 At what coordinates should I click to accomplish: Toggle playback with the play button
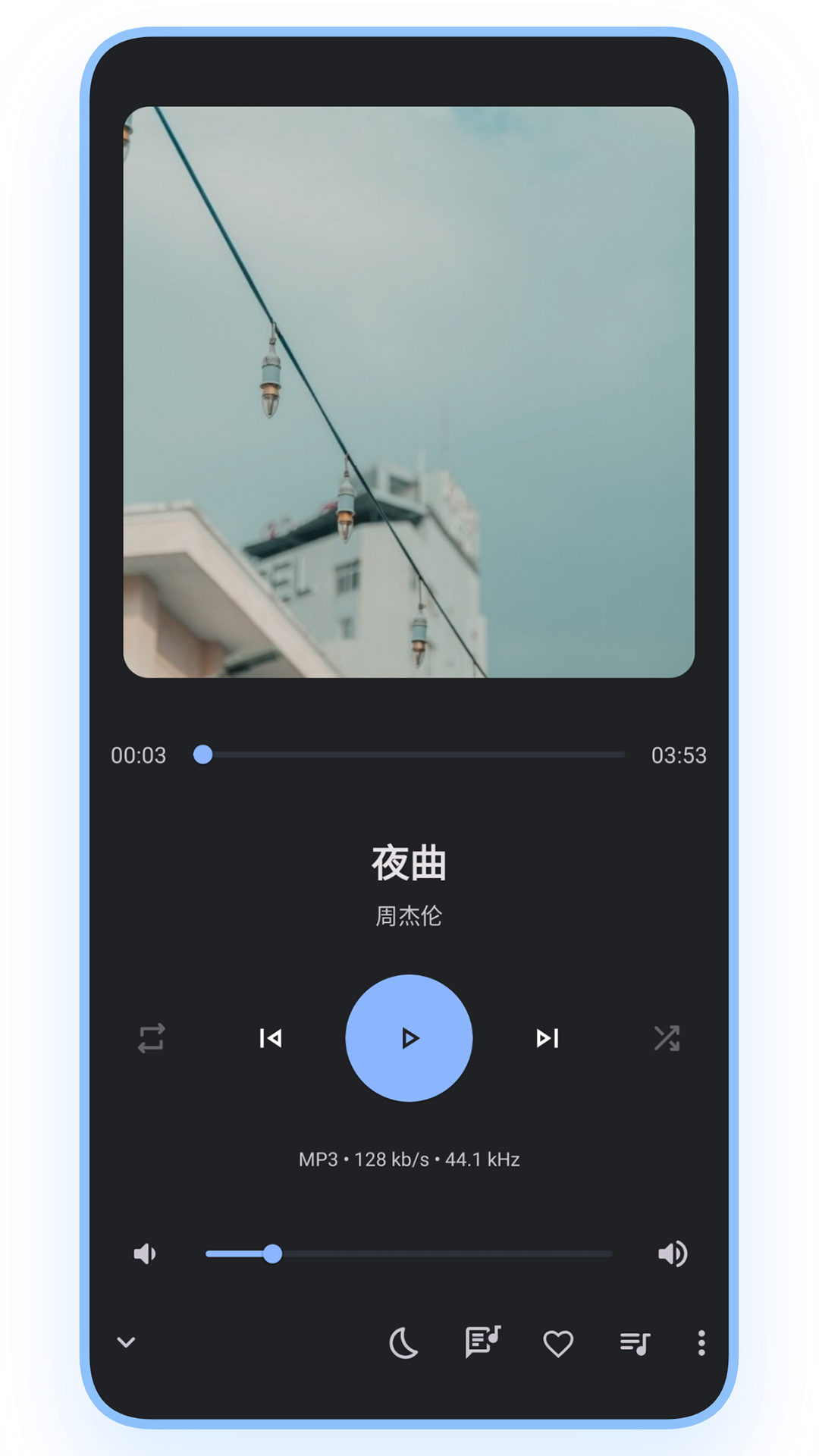click(409, 1039)
